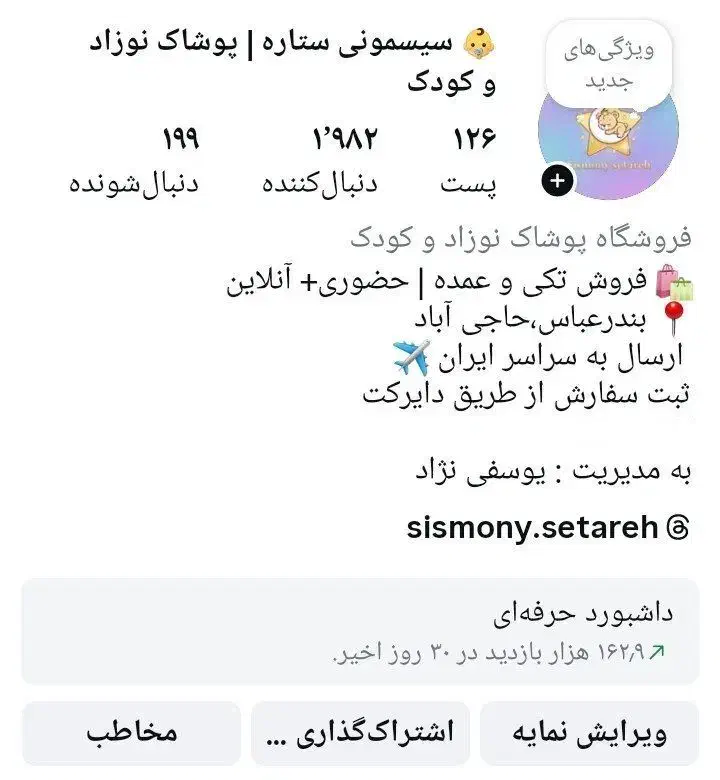This screenshot has width=720, height=780.
Task: Select the مخاطب contact button
Action: (133, 733)
